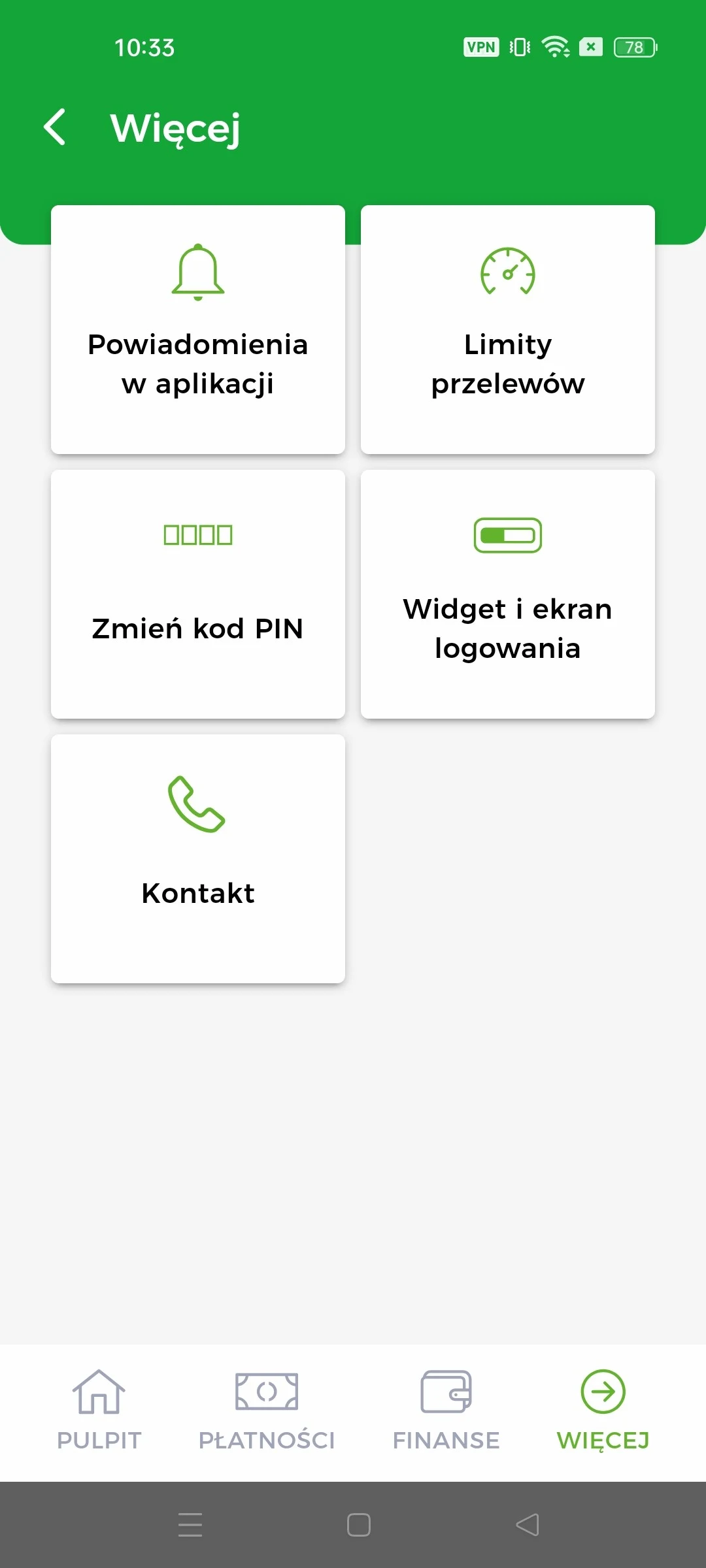Tap the Kontakt card
This screenshot has height=1568, width=706.
pos(198,858)
